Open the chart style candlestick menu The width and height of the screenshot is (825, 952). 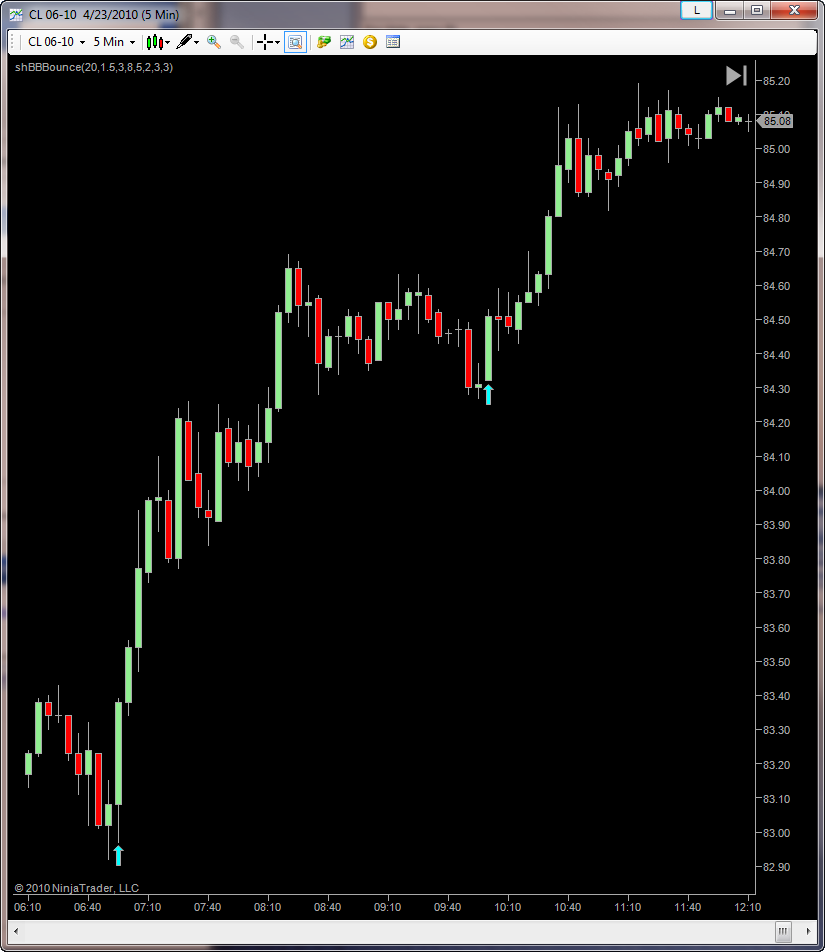(x=158, y=42)
